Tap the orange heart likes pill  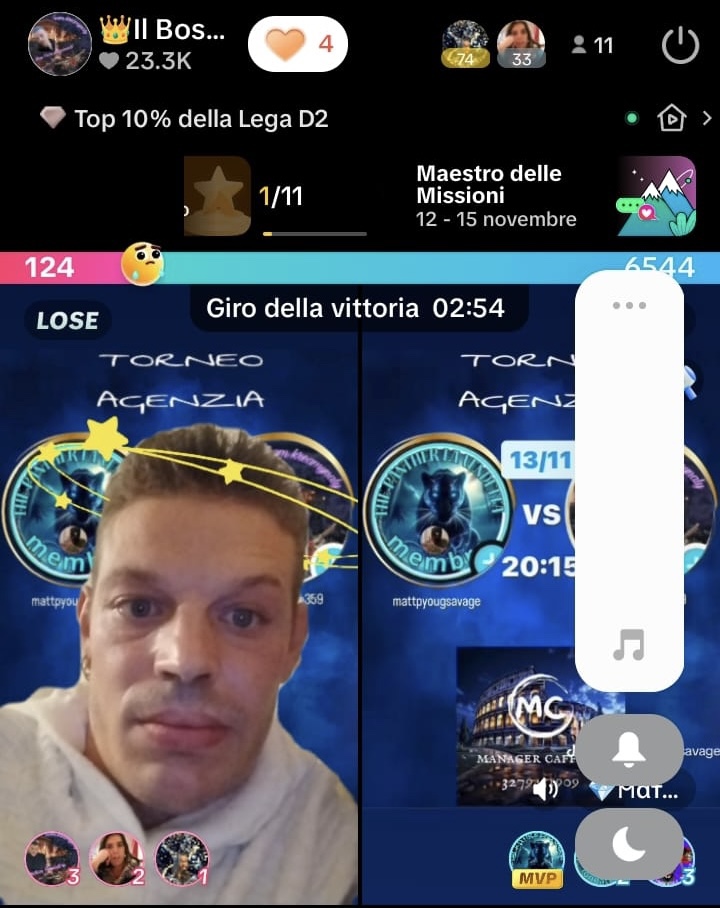pos(298,44)
